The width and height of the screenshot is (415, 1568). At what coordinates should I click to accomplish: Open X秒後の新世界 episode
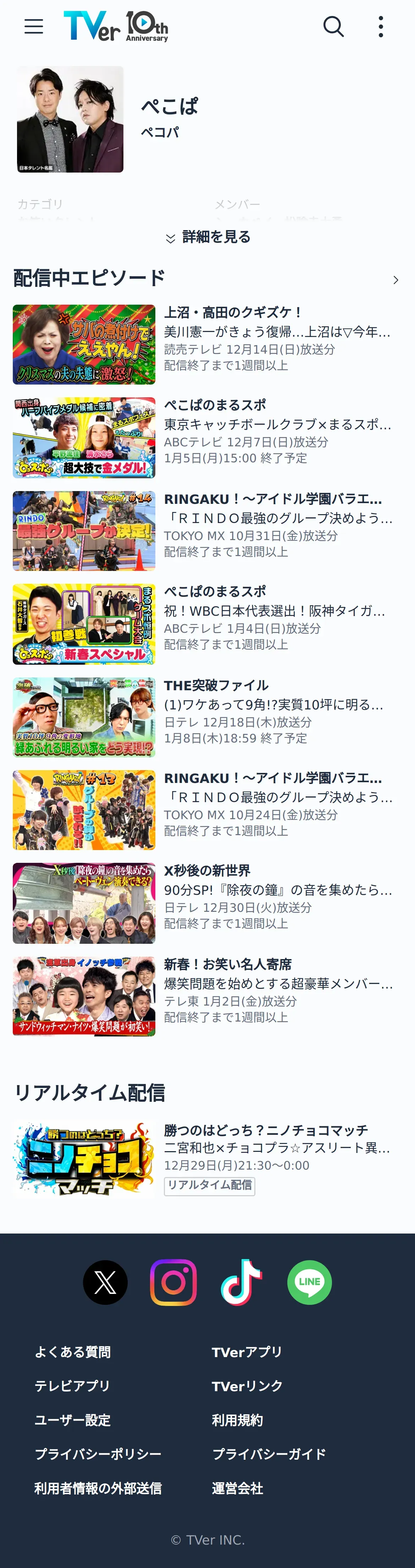click(x=207, y=903)
